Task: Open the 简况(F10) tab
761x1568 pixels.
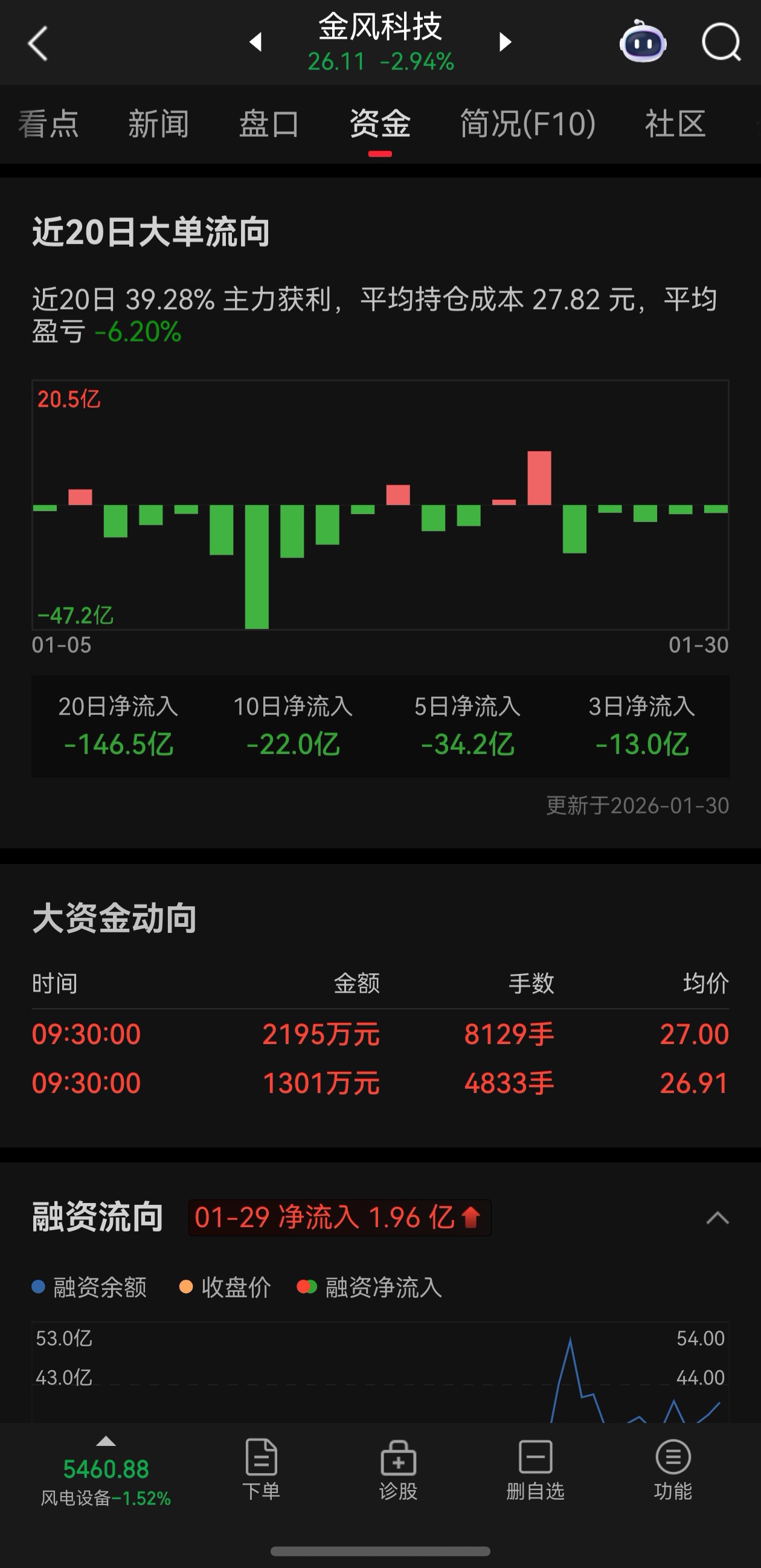Action: click(x=527, y=124)
